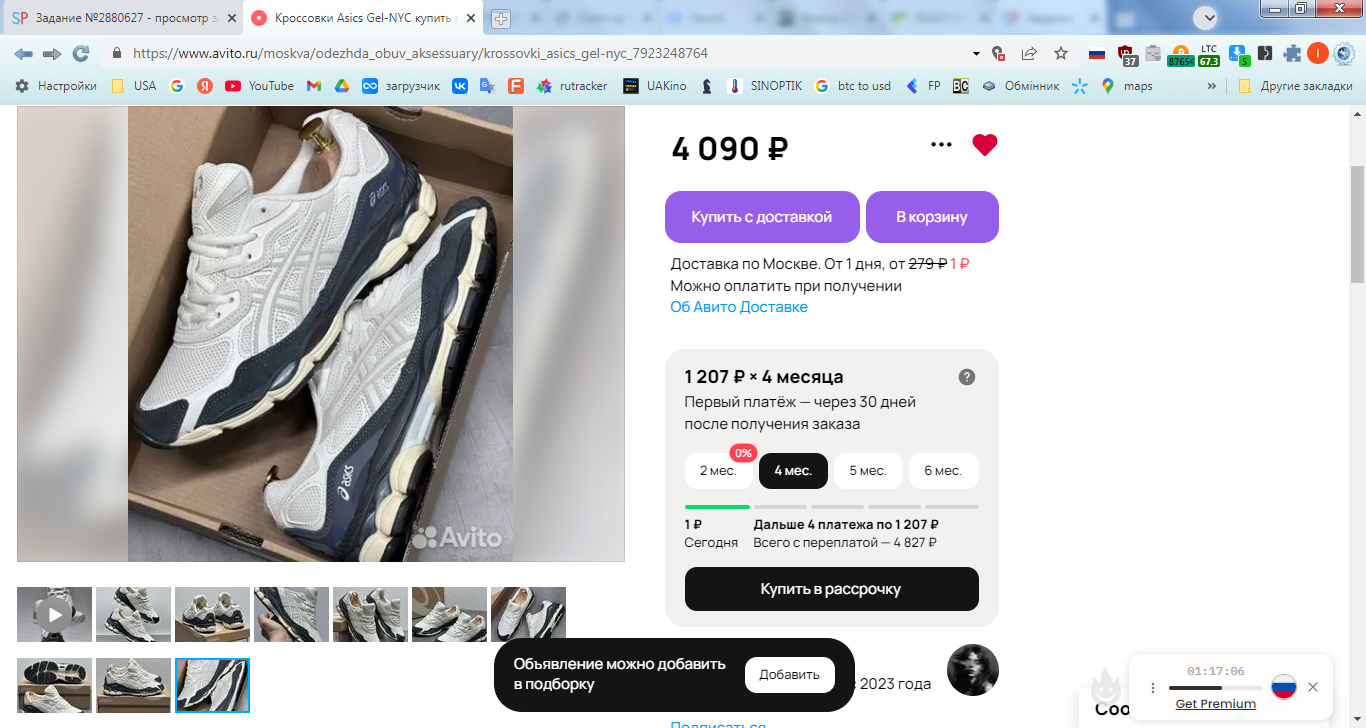Choose the 5 мес. installment term
The image size is (1366, 728).
coord(867,471)
